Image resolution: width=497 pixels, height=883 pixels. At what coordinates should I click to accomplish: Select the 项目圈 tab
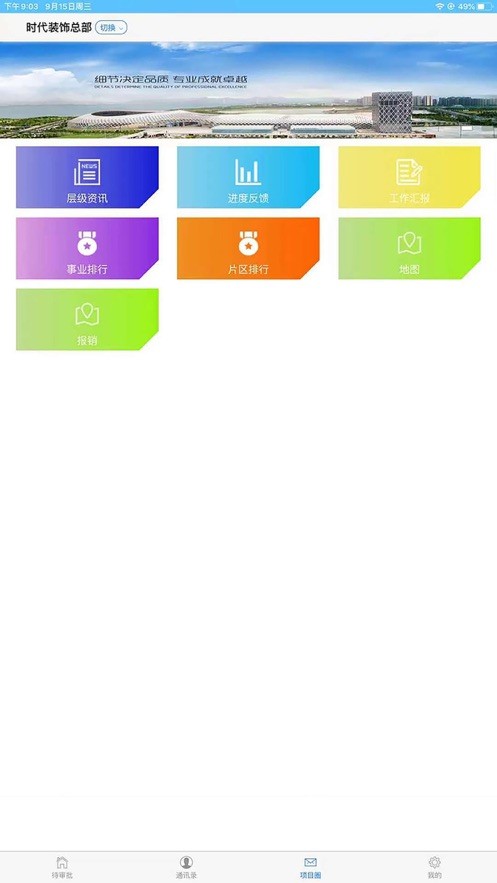pos(310,867)
